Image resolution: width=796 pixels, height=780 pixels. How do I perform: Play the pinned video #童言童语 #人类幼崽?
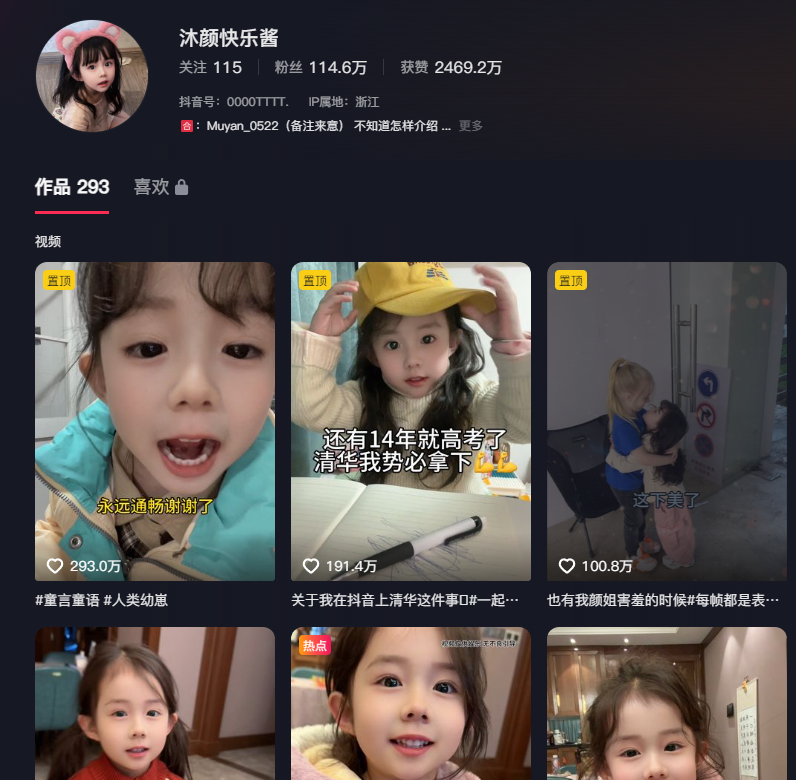(155, 420)
